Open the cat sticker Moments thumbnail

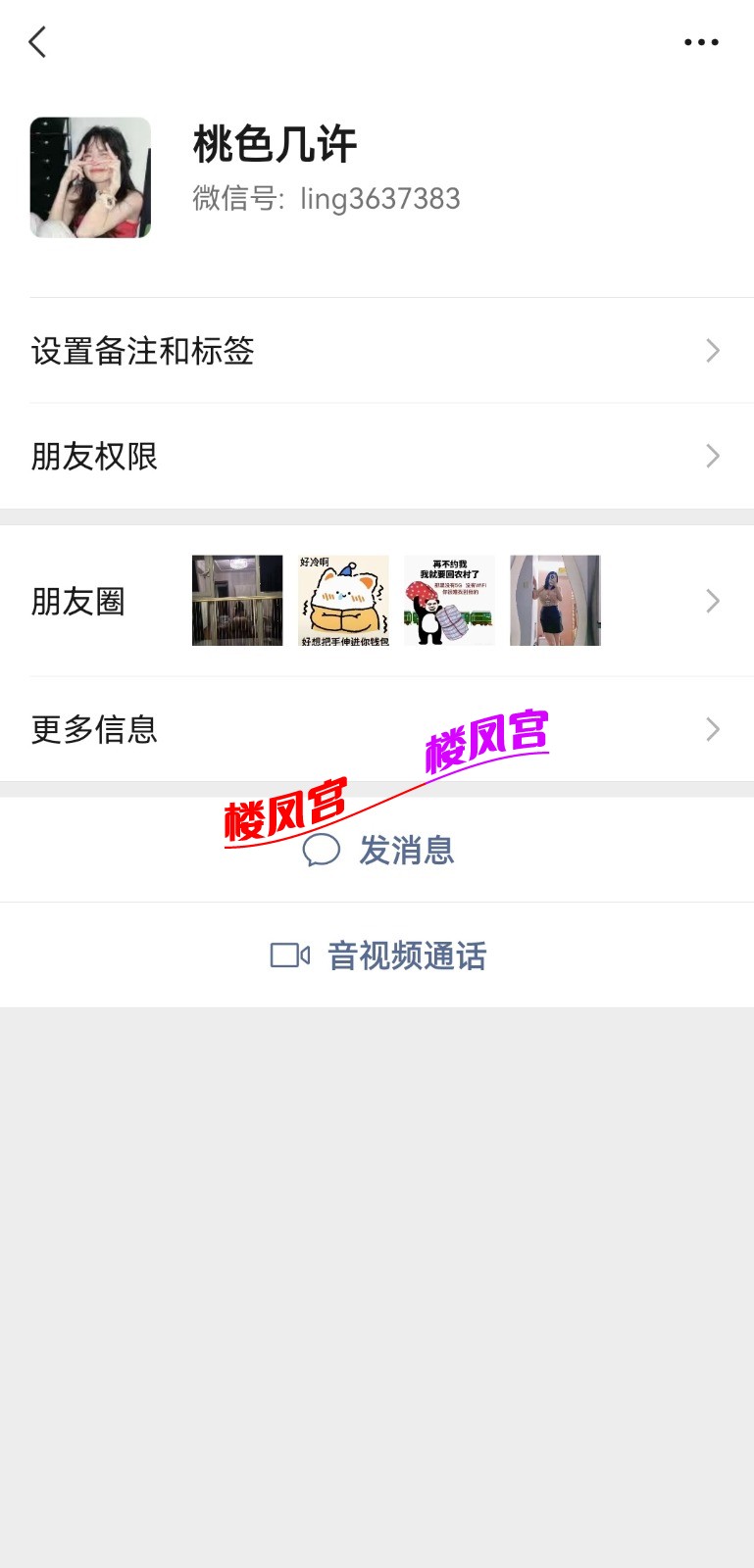pos(342,600)
